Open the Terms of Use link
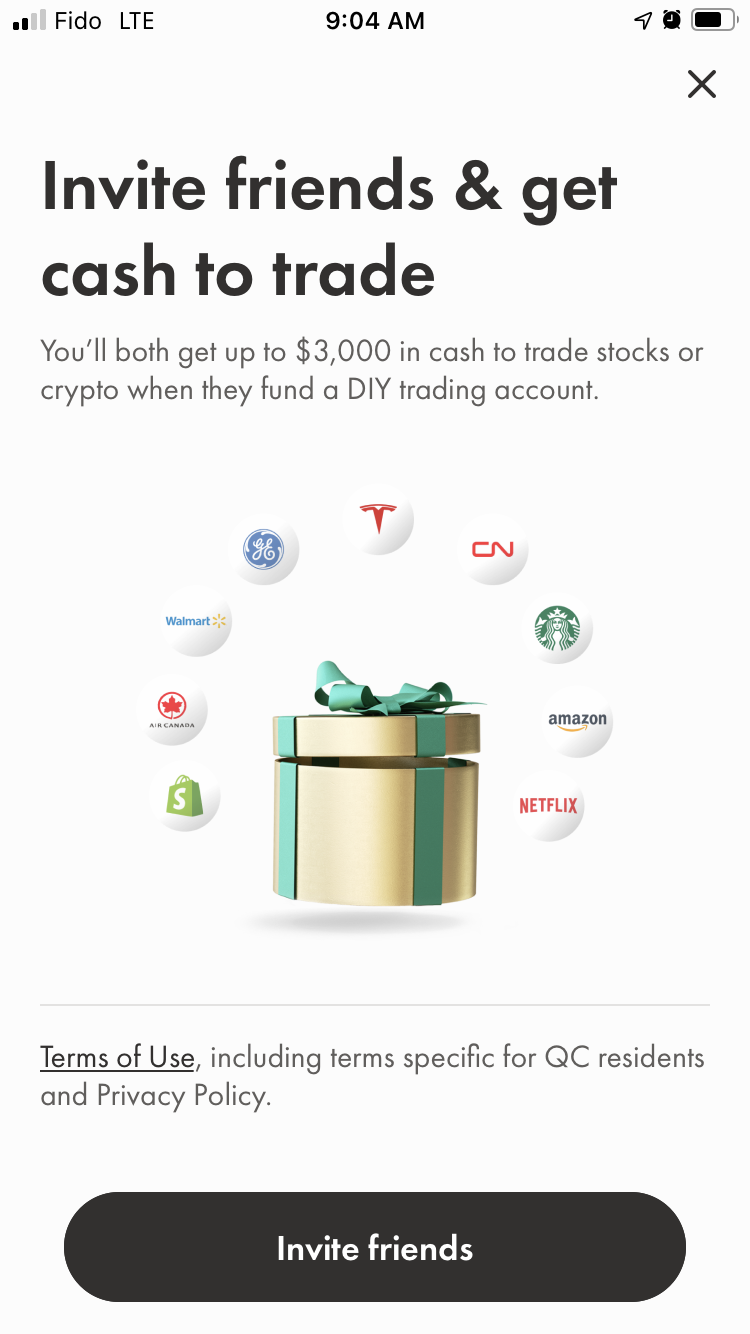This screenshot has width=750, height=1334. tap(117, 1057)
